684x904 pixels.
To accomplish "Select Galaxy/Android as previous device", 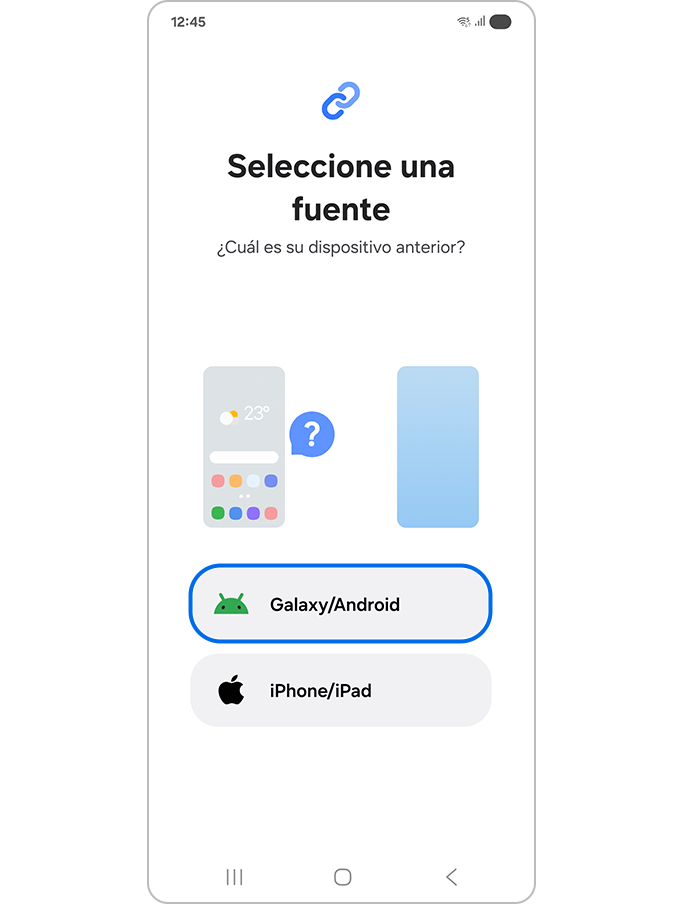I will pos(340,604).
